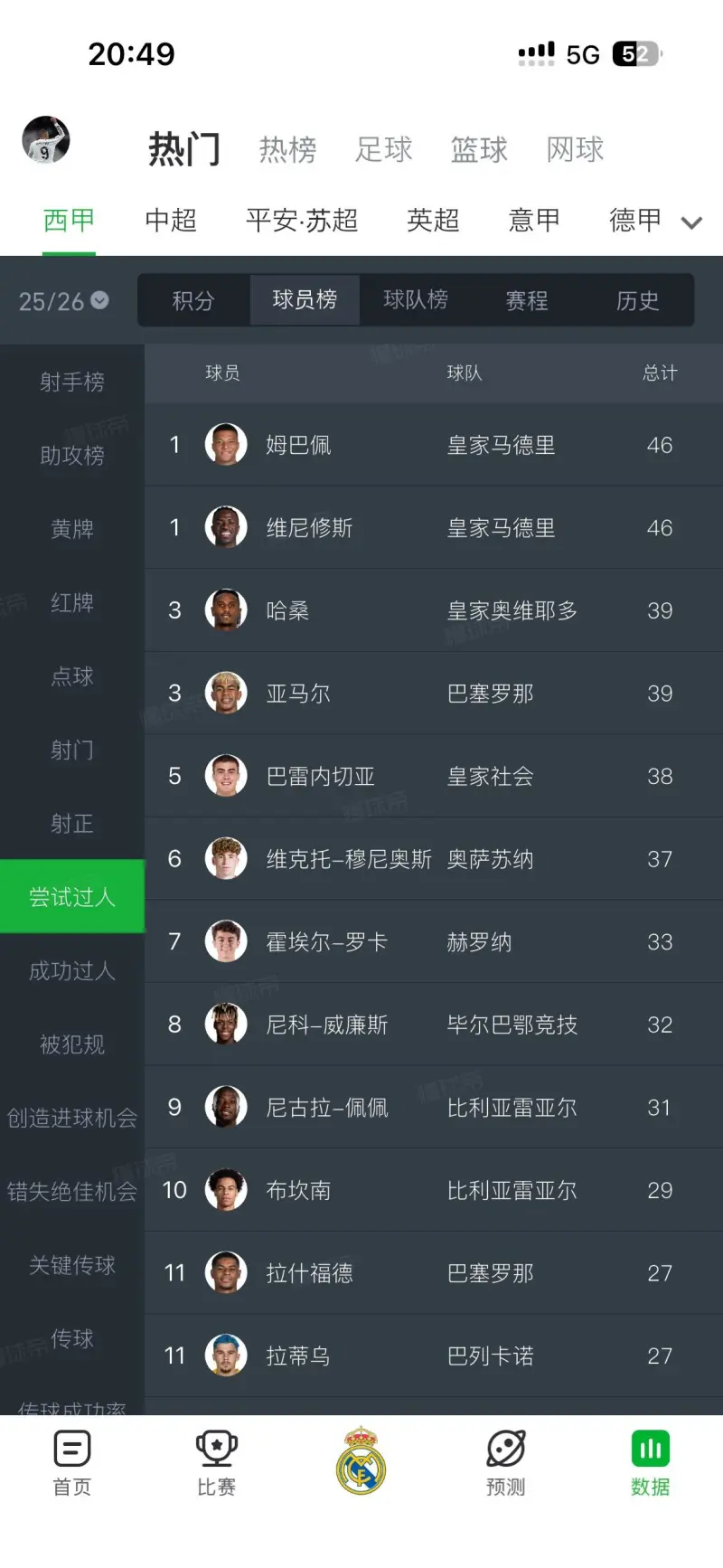Viewport: 723px width, 1568px height.
Task: Go to the 首页 bottom tab
Action: point(72,1463)
